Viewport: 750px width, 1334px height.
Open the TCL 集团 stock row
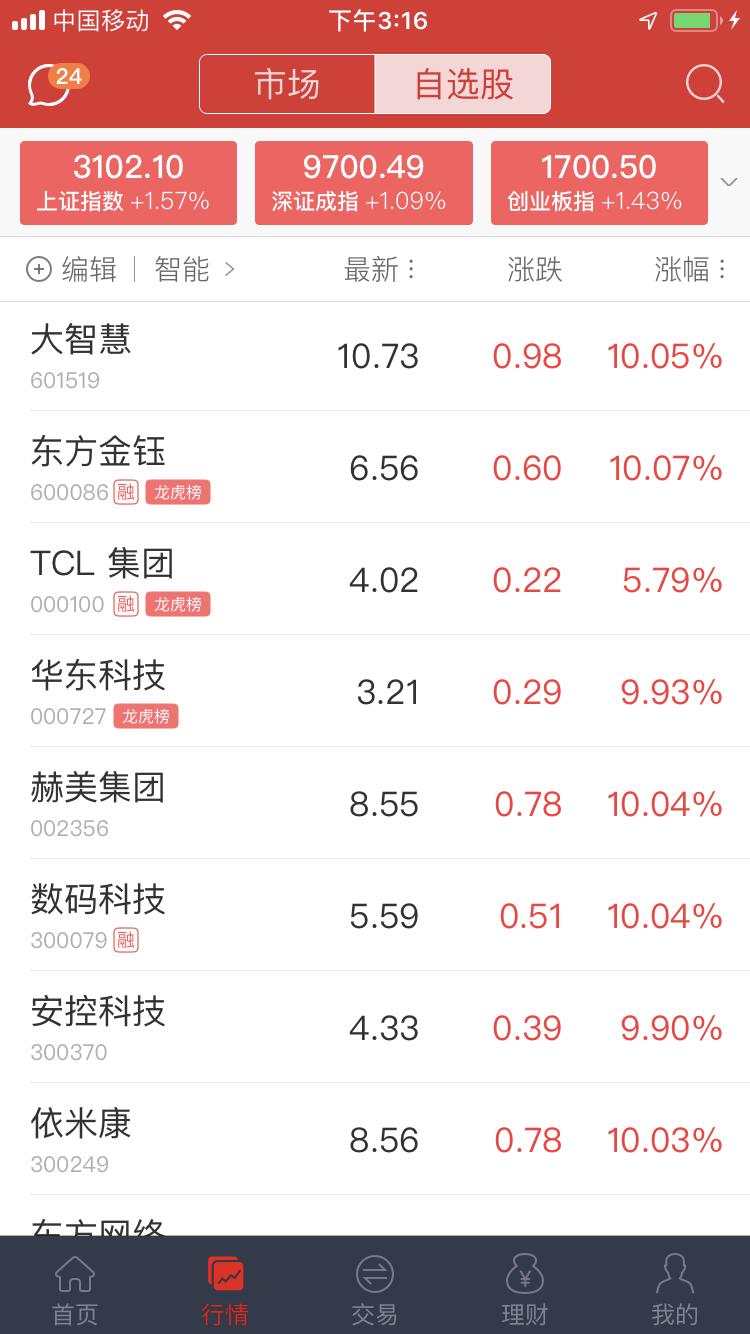[375, 579]
